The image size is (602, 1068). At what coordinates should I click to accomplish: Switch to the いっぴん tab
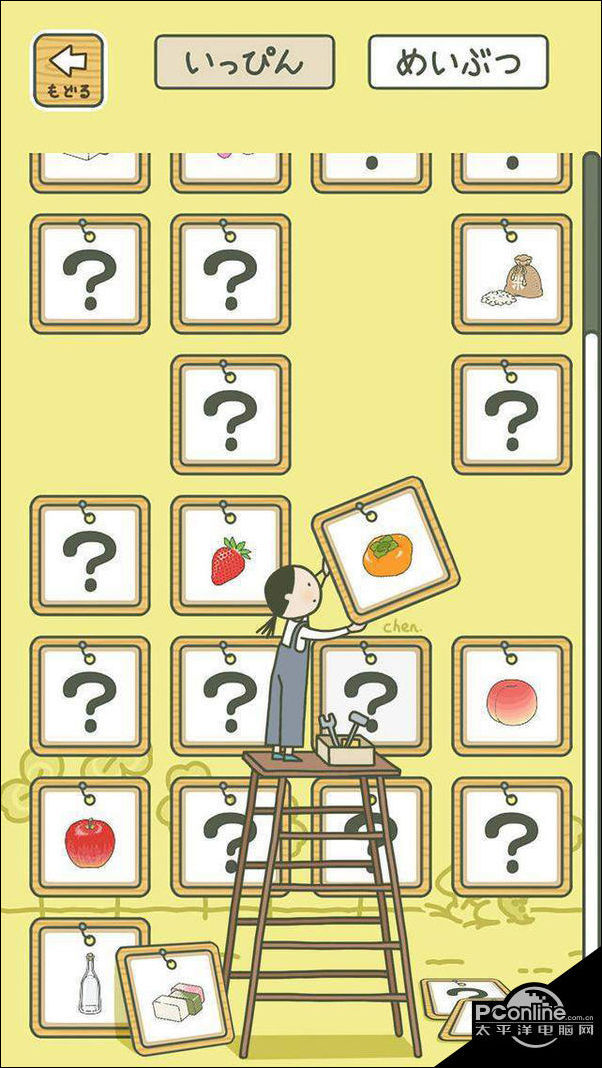click(244, 63)
